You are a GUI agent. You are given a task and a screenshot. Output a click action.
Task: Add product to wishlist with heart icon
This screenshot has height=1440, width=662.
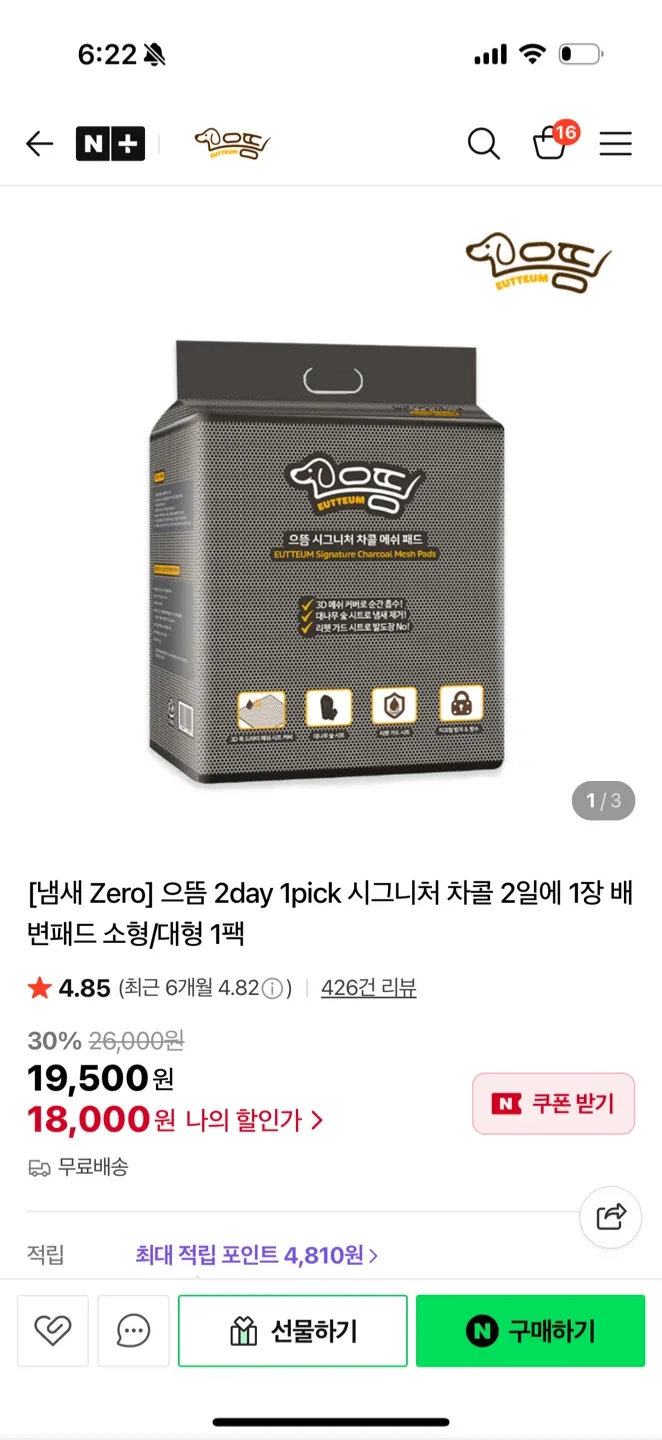(x=52, y=1330)
